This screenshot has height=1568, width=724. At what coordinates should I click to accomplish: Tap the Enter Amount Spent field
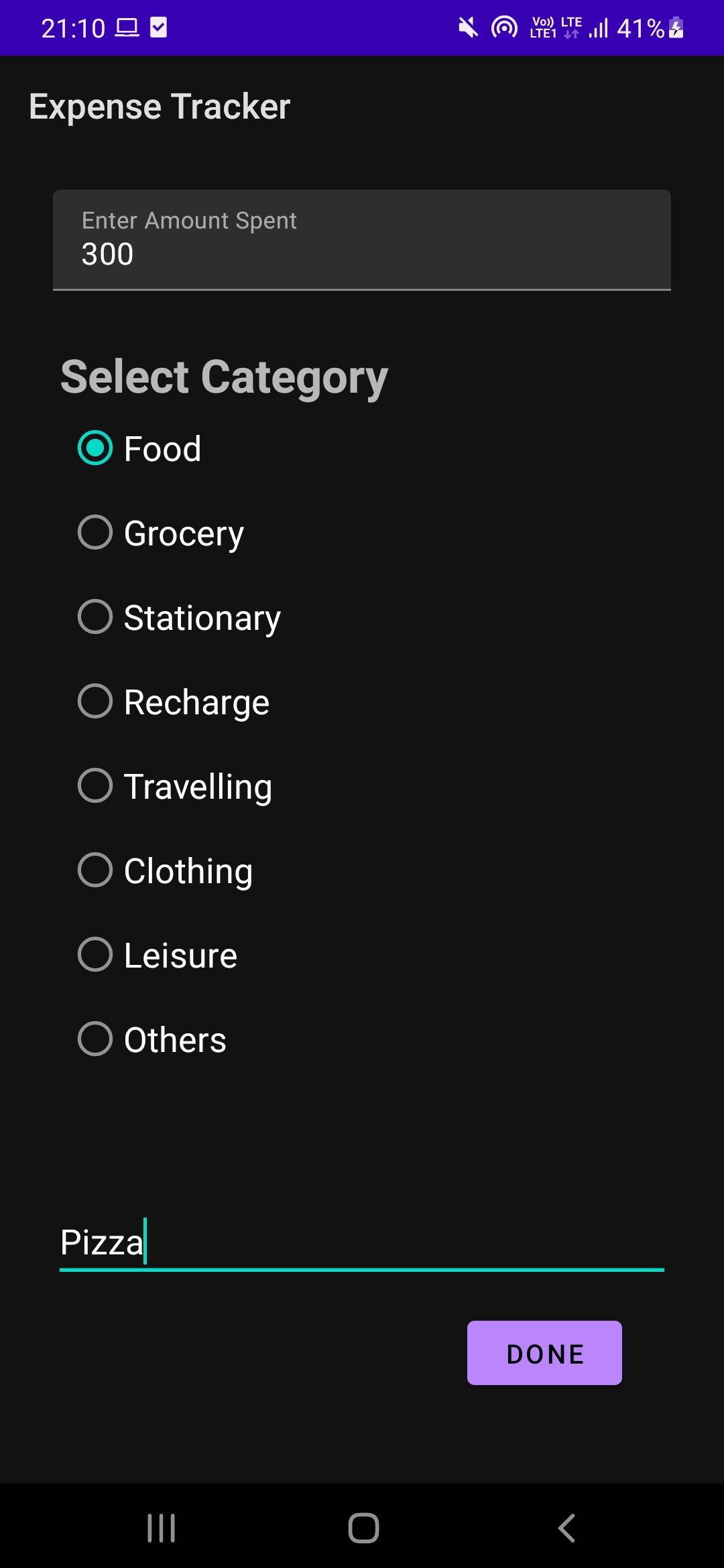[x=362, y=240]
